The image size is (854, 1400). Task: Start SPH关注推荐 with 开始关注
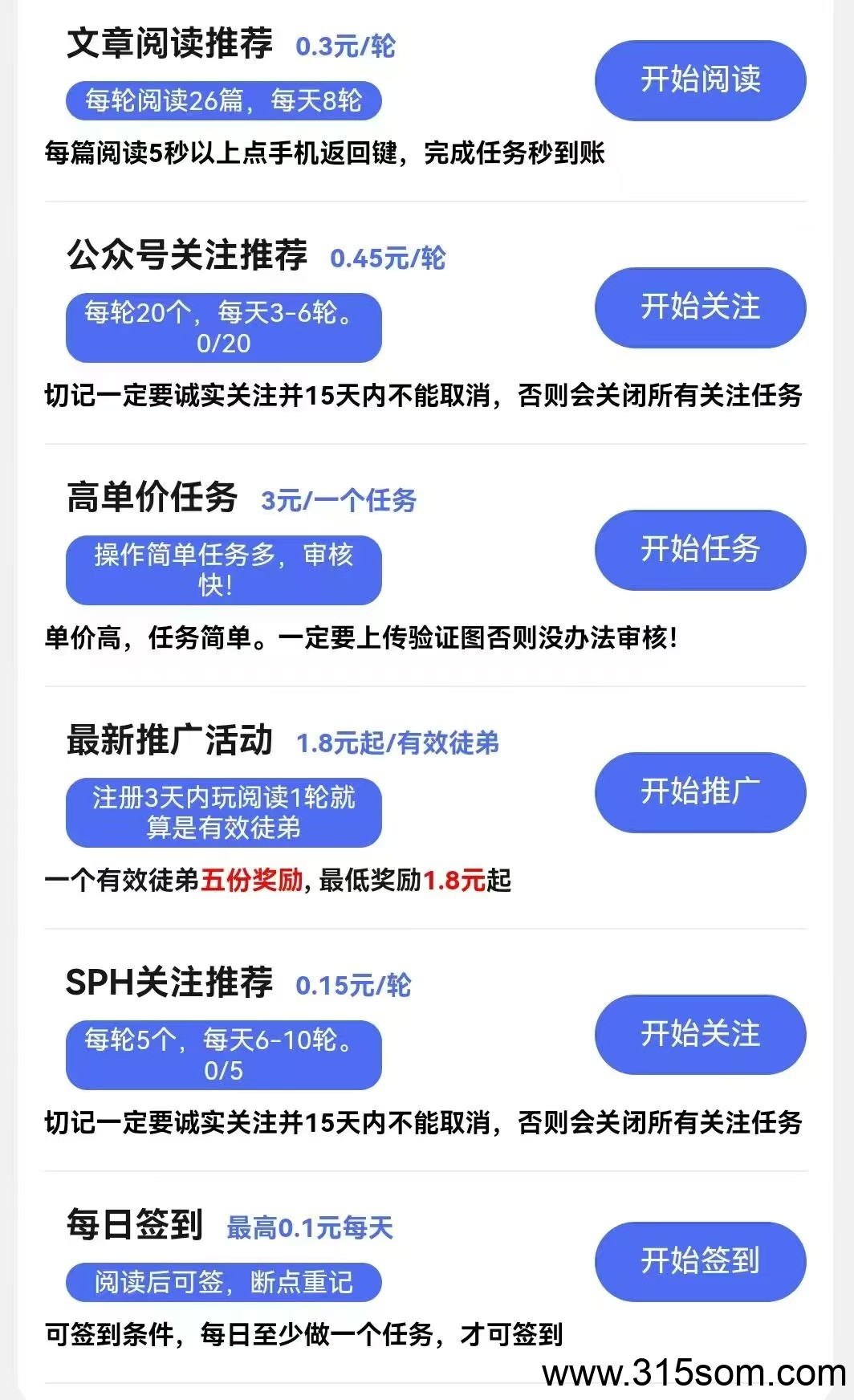point(700,1035)
